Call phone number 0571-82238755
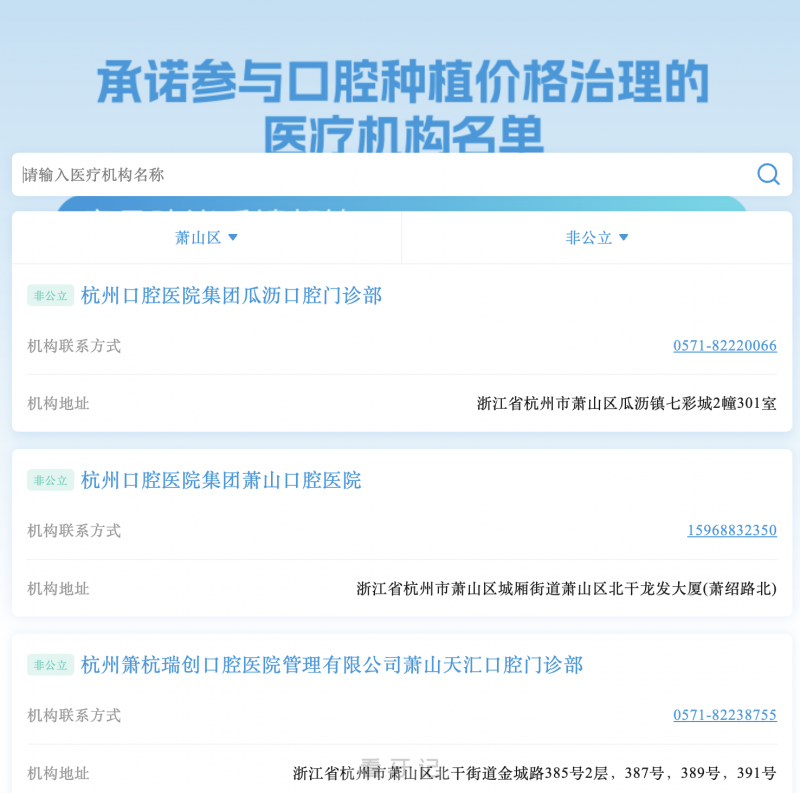 pos(724,716)
